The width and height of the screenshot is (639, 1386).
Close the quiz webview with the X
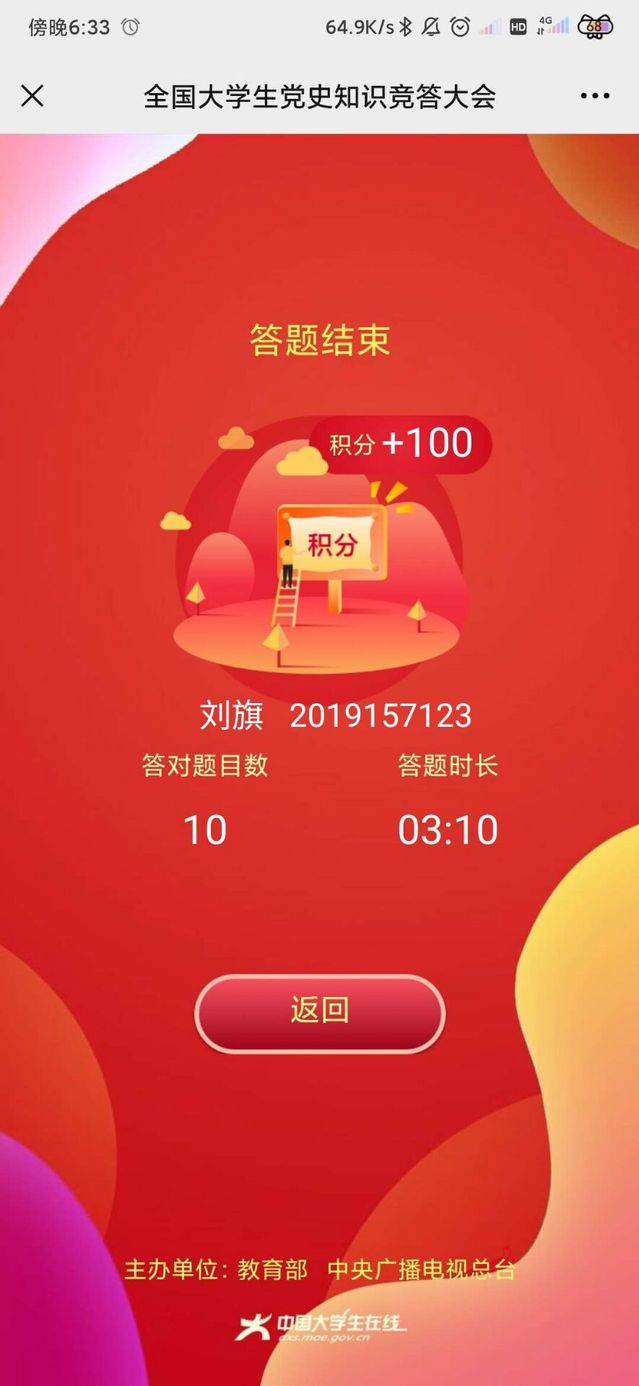tap(32, 96)
